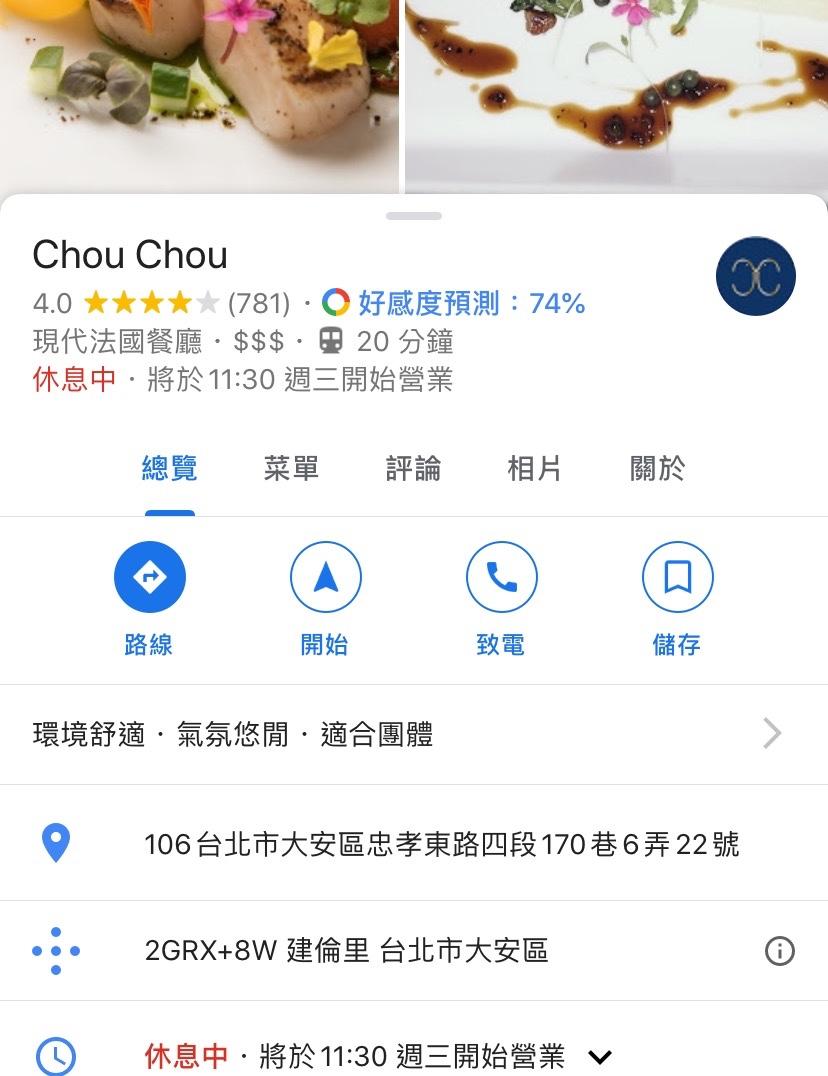Open the 環境舒適 highlights row
828x1076 pixels.
tap(400, 735)
